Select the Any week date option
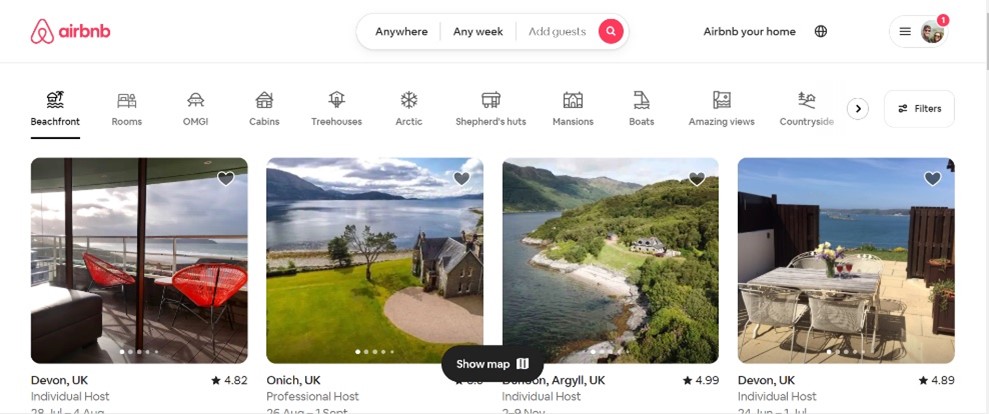This screenshot has height=414, width=989. [478, 32]
